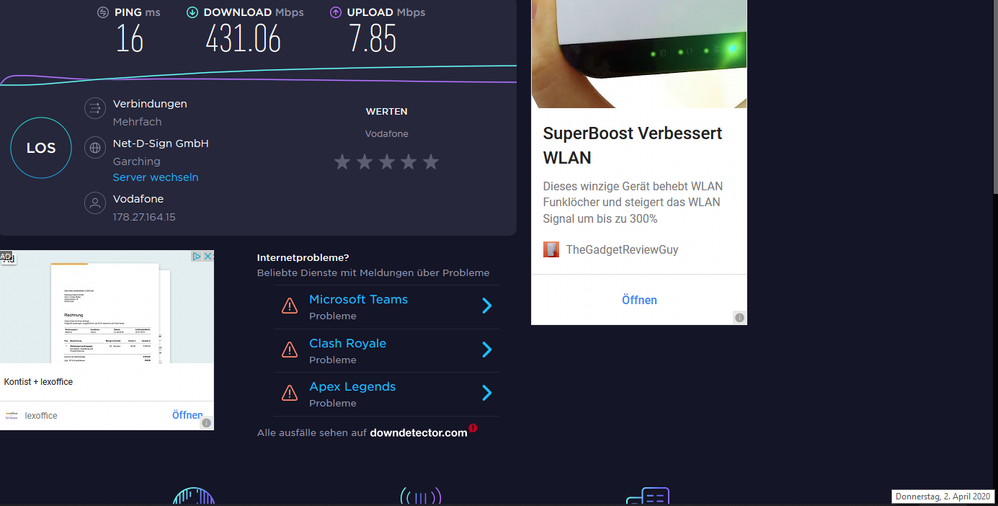Open Apex Legends Probleme row

(387, 394)
